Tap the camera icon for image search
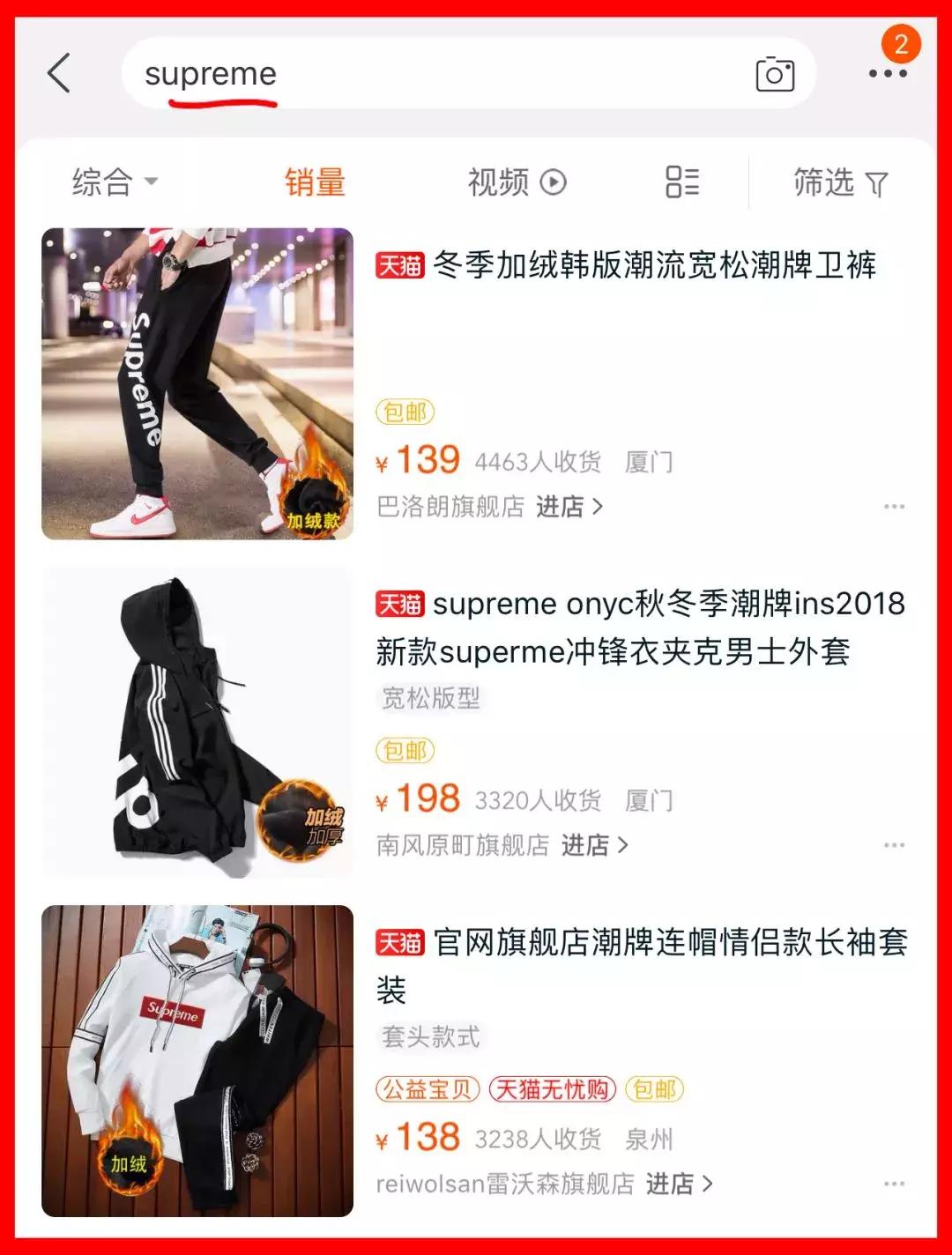The height and width of the screenshot is (1255, 952). click(775, 74)
